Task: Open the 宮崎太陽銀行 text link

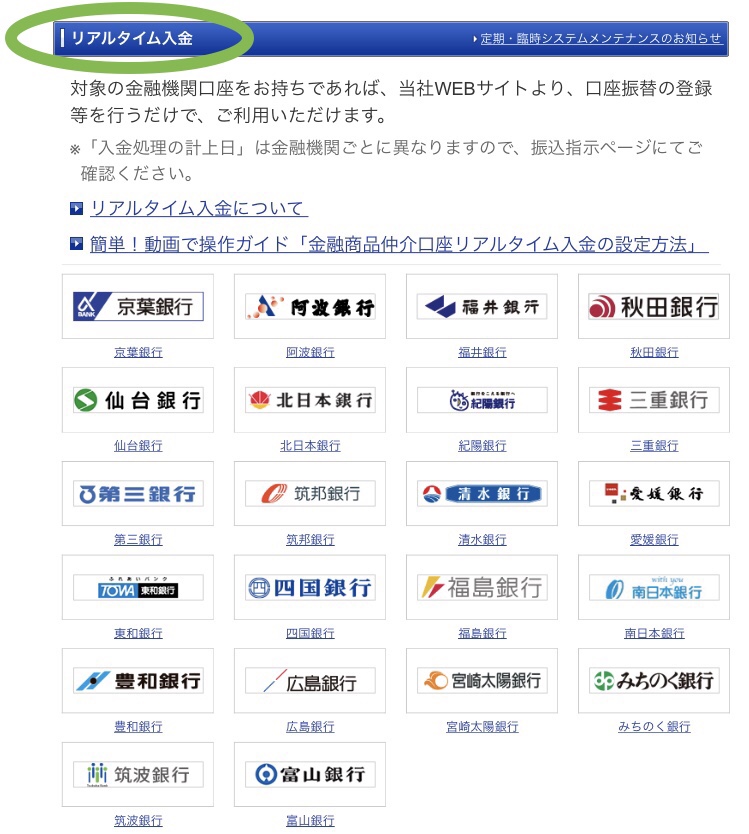Action: coord(482,727)
